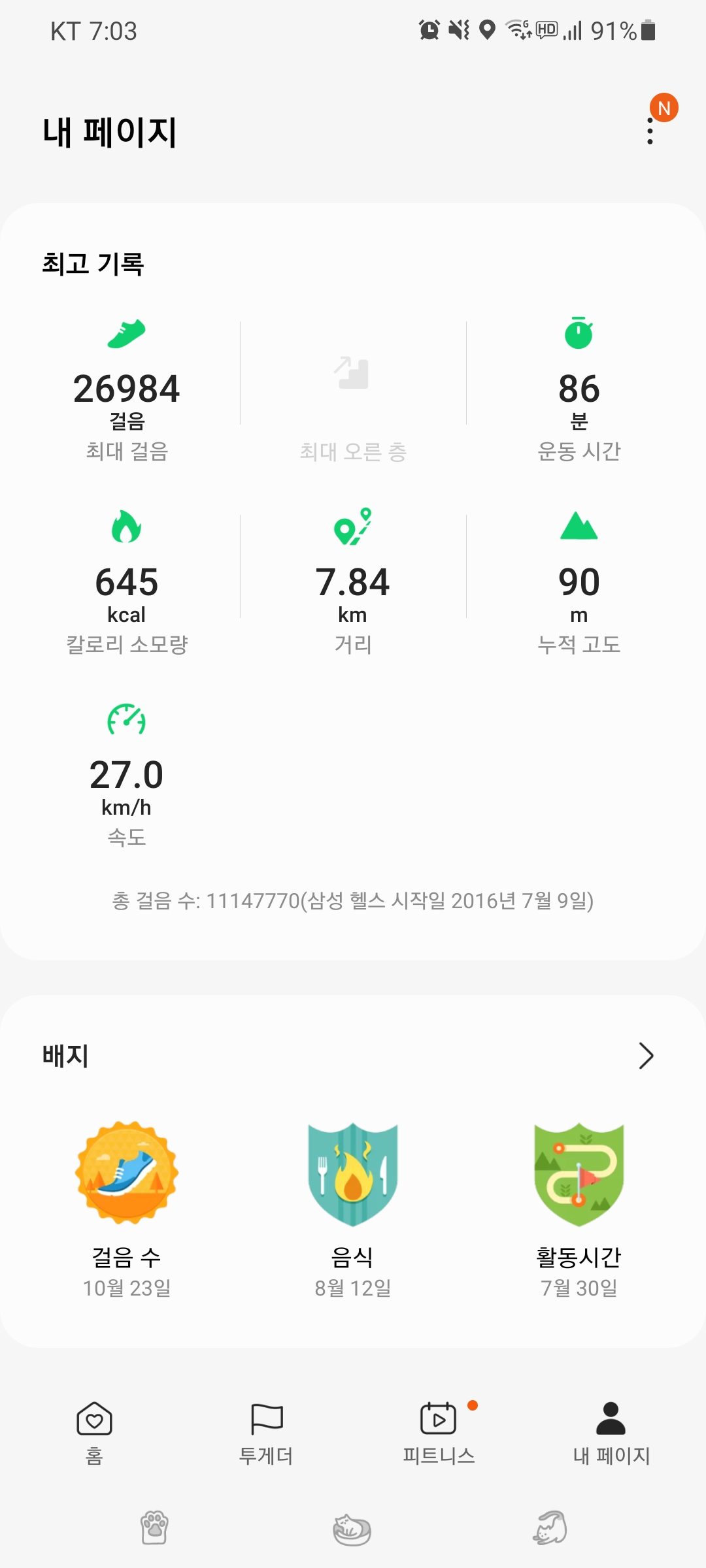Expand the 배지 section with the arrow
706x1568 pixels.
(646, 1056)
